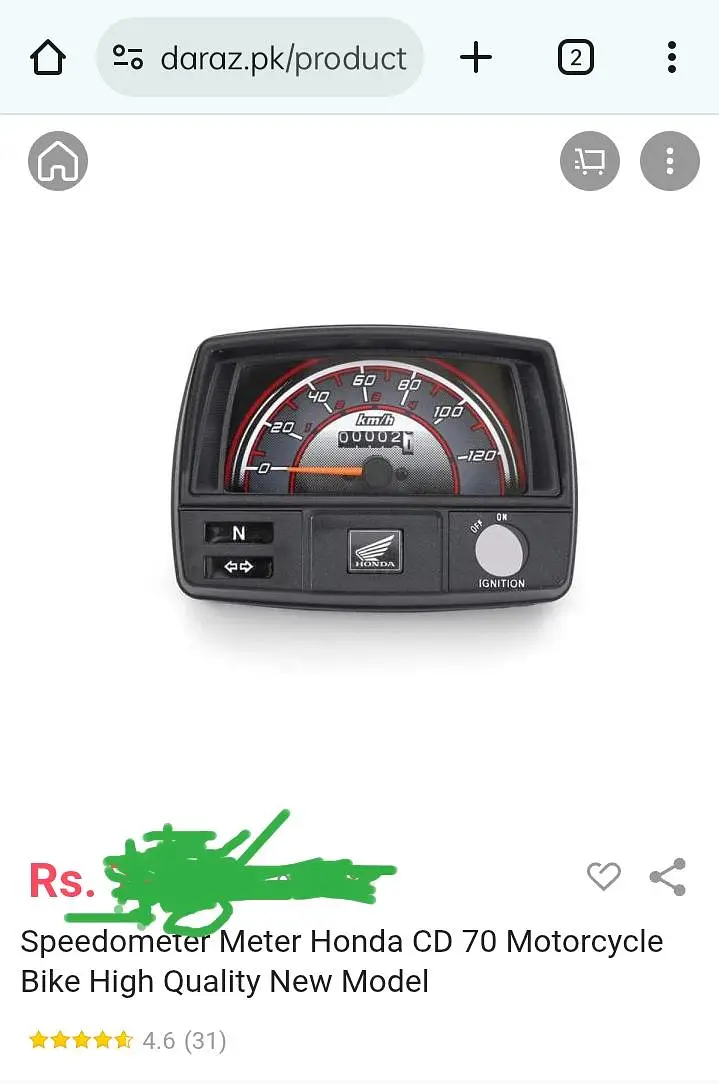This screenshot has width=719, height=1084.
Task: Open a new browser tab
Action: click(x=476, y=58)
